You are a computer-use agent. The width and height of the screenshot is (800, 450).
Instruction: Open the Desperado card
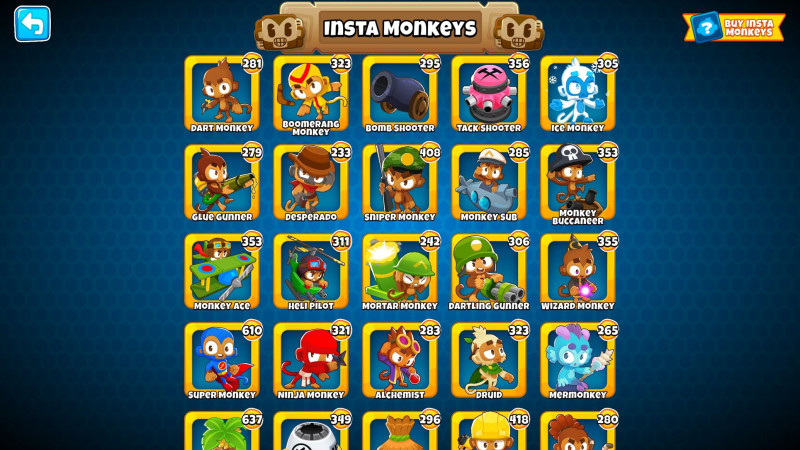click(x=311, y=183)
